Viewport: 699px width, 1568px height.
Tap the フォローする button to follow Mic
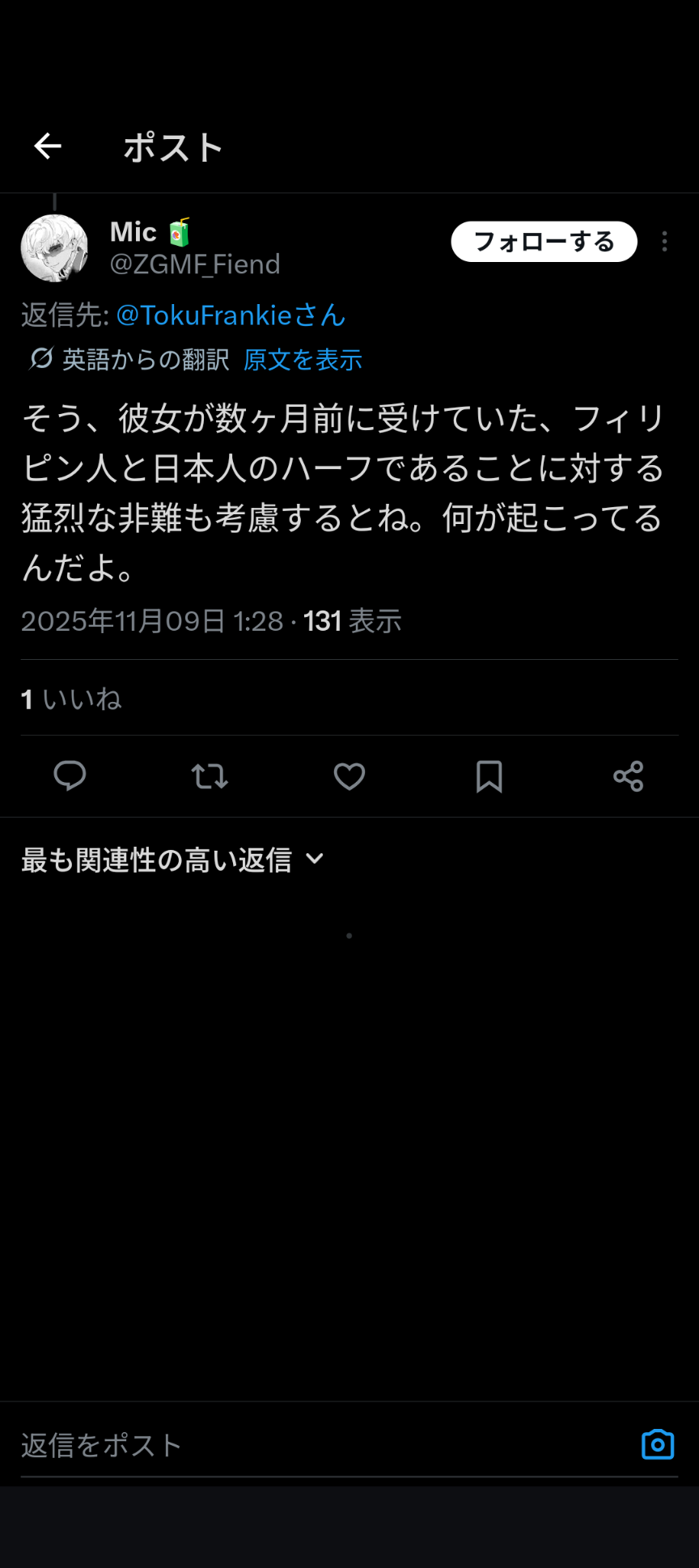(544, 242)
